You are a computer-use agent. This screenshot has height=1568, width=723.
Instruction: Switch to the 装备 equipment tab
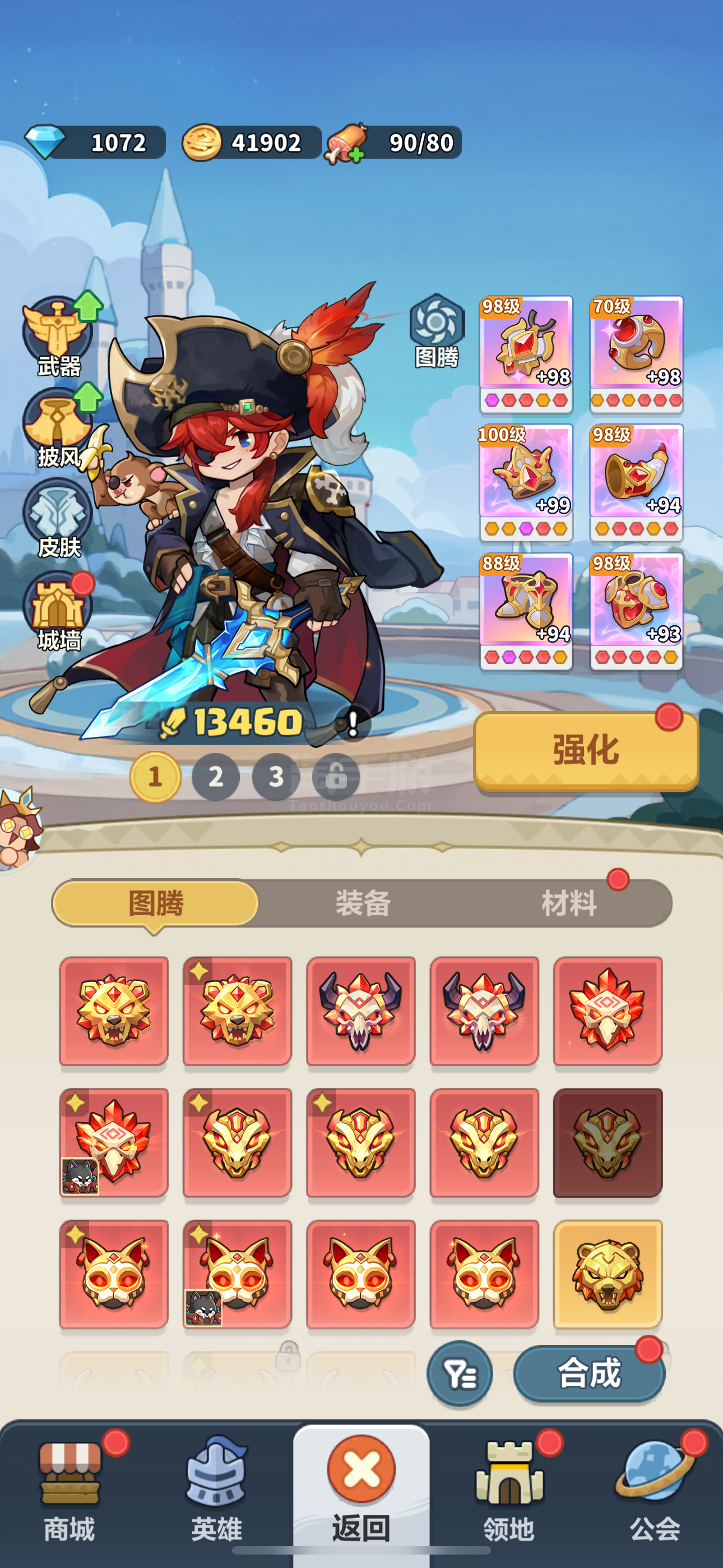click(363, 903)
